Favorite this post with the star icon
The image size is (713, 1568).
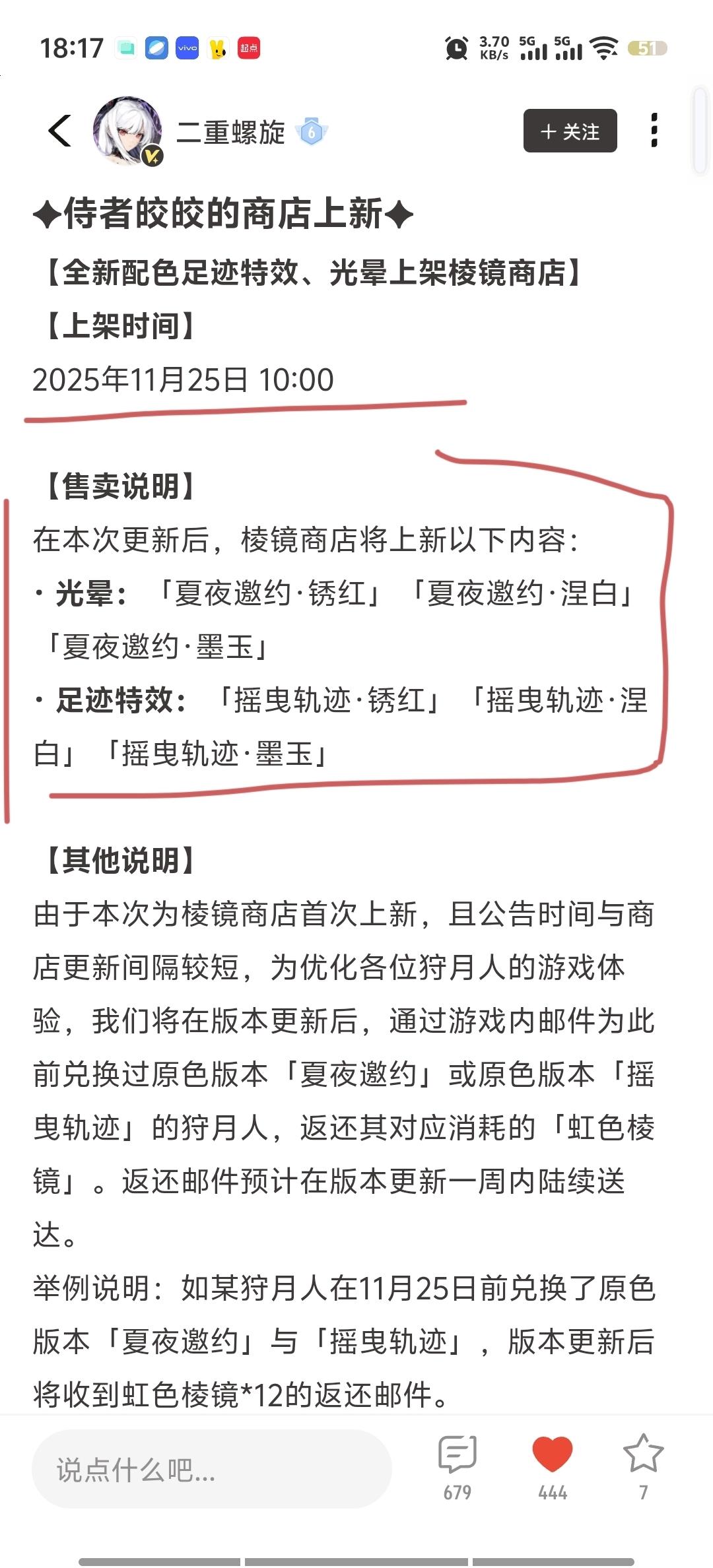(643, 1455)
